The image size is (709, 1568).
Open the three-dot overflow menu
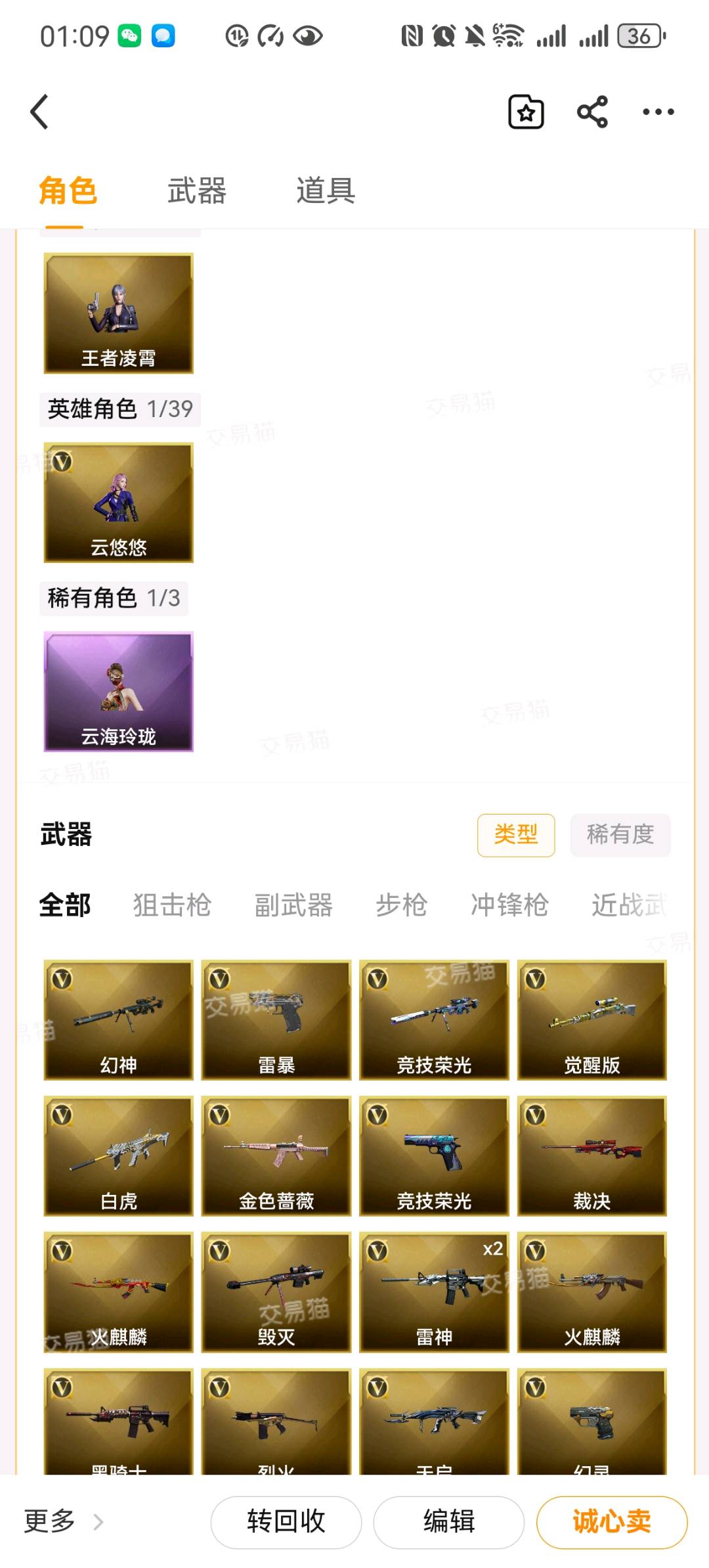click(x=658, y=112)
